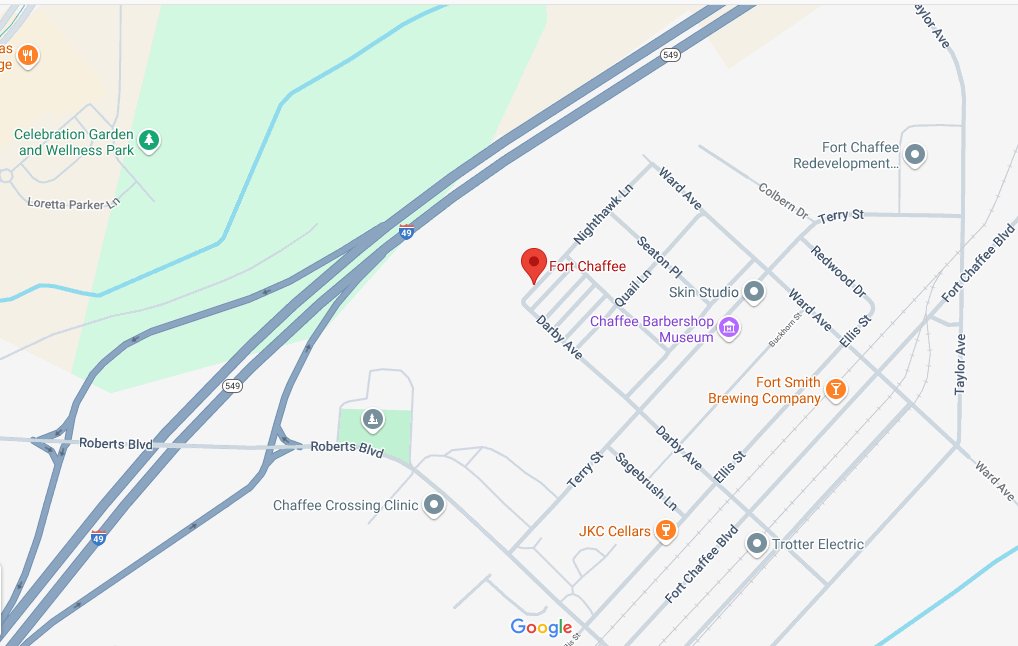
Task: Select Chaffee Barbershop Museum marker
Action: (729, 329)
